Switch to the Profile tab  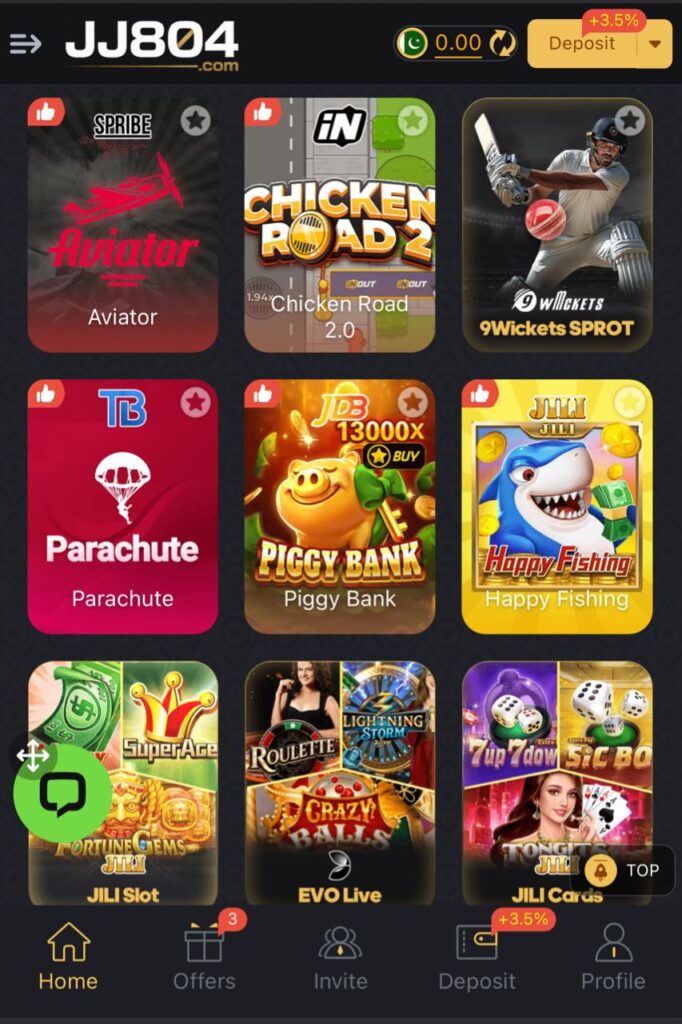click(613, 957)
